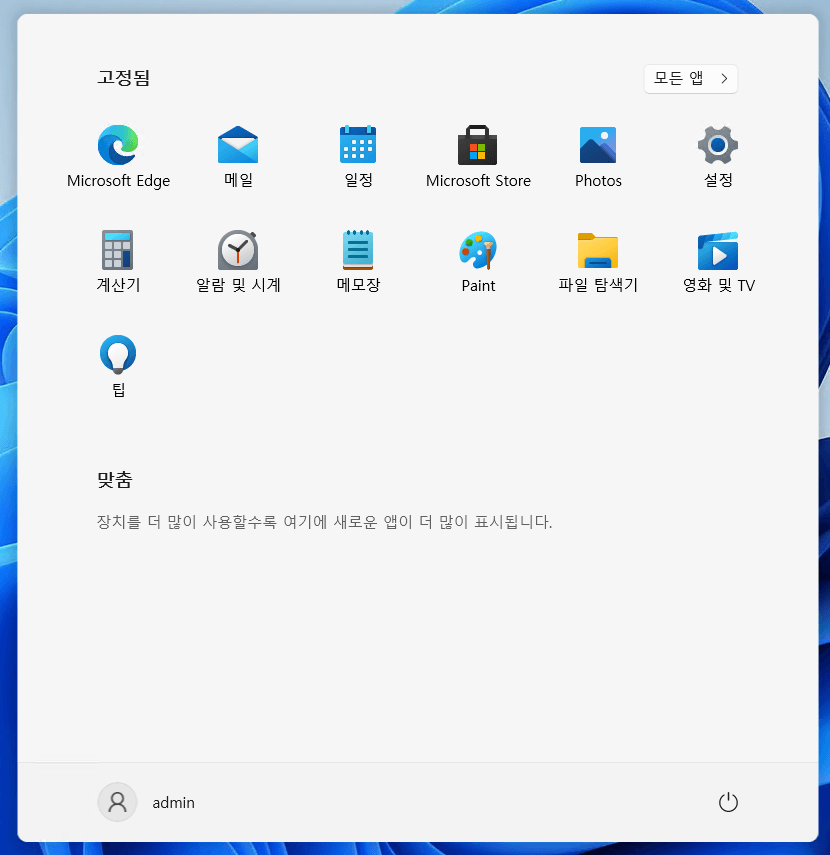
Task: Open the Photos app
Action: tap(598, 146)
